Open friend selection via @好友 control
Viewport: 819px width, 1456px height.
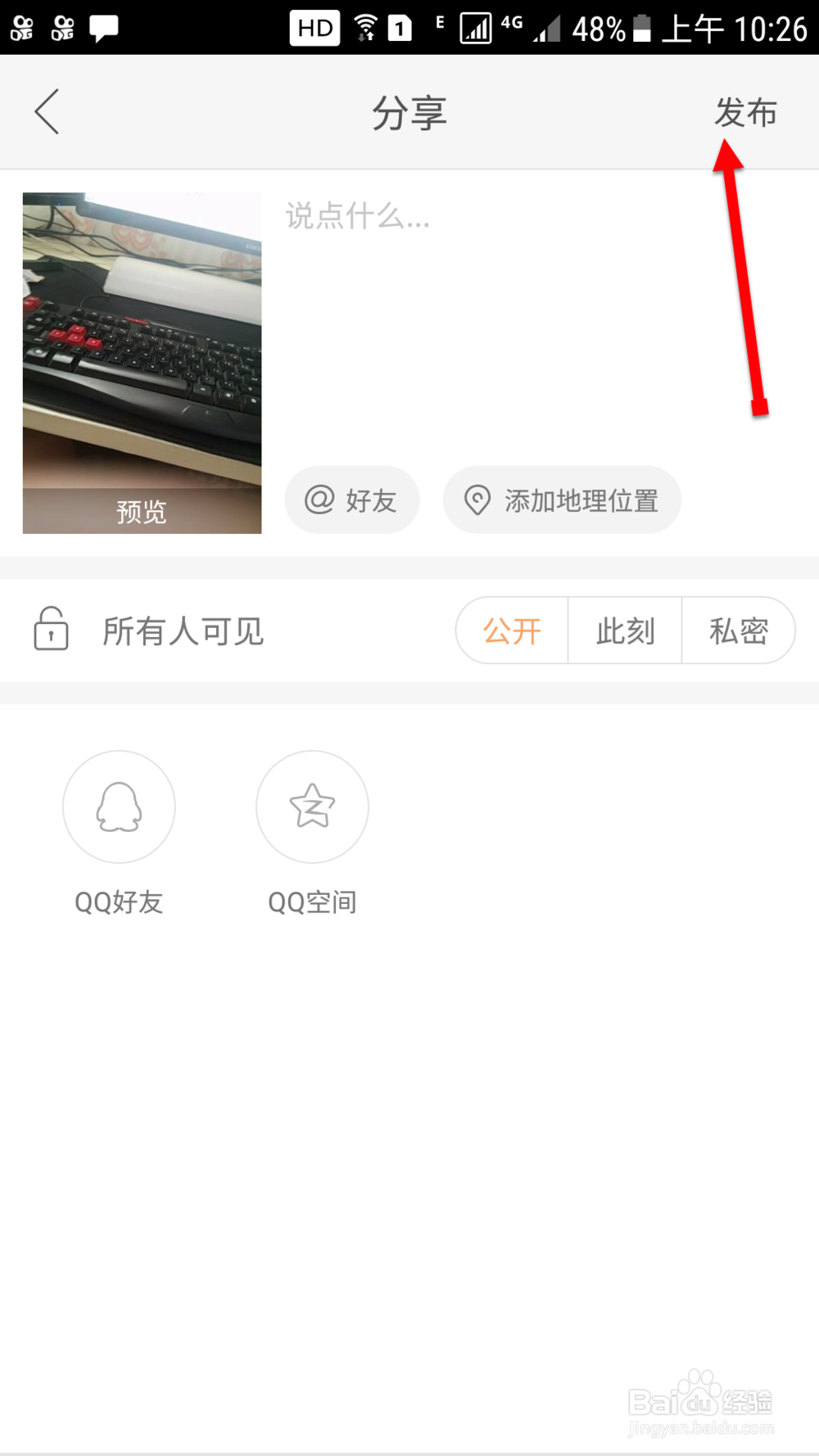click(x=352, y=500)
